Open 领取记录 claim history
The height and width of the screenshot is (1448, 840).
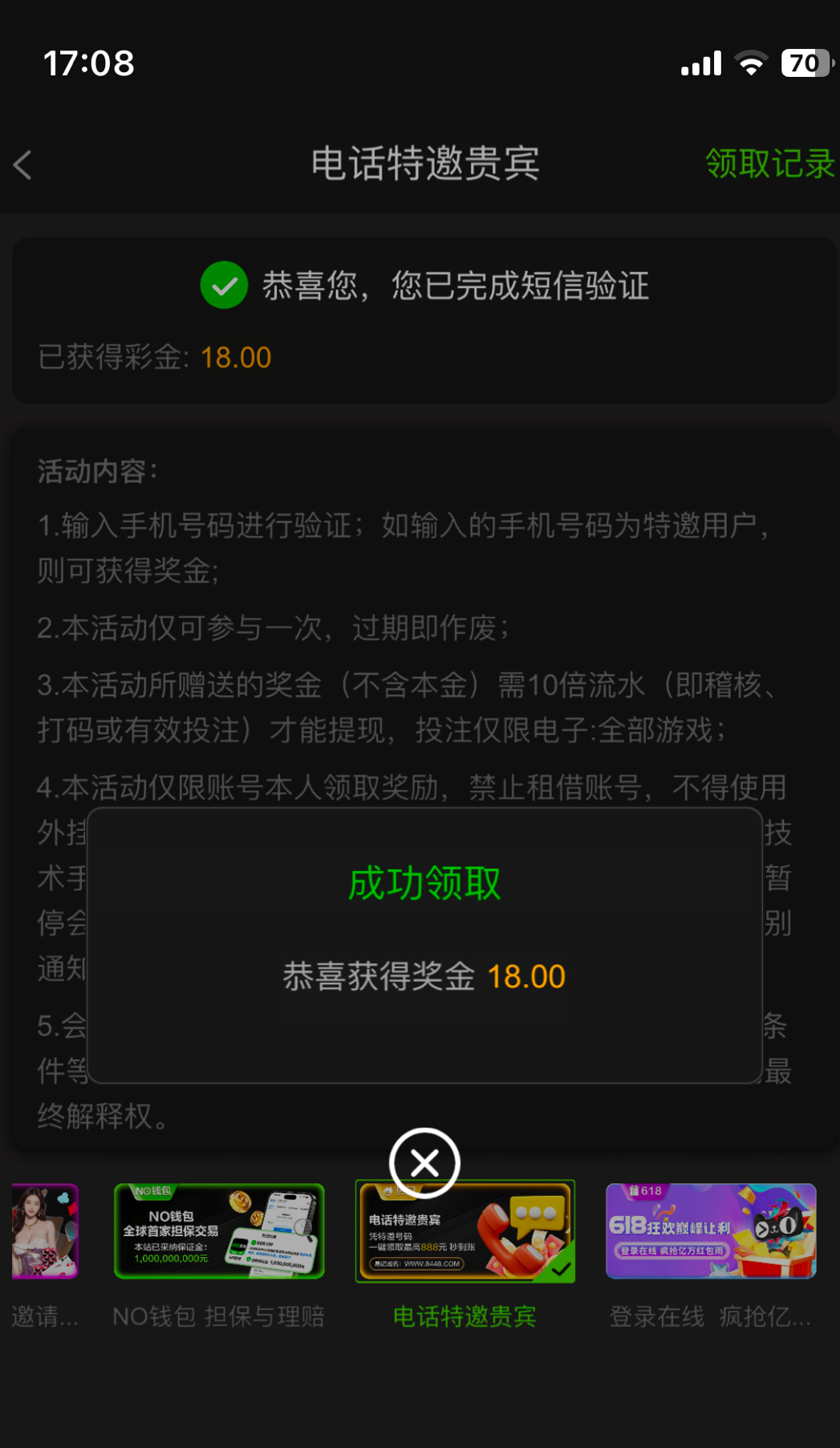pyautogui.click(x=769, y=164)
